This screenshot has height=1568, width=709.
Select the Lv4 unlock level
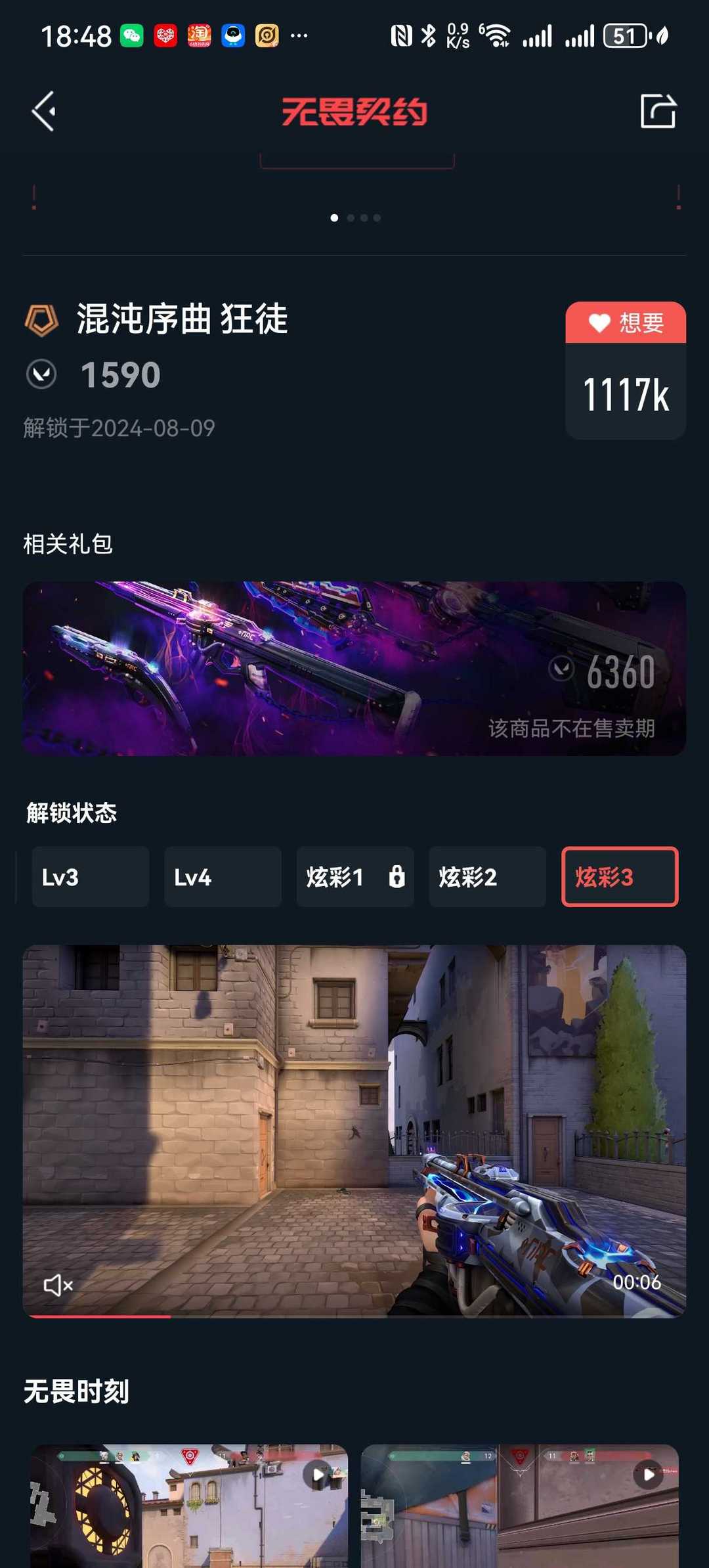pyautogui.click(x=223, y=877)
